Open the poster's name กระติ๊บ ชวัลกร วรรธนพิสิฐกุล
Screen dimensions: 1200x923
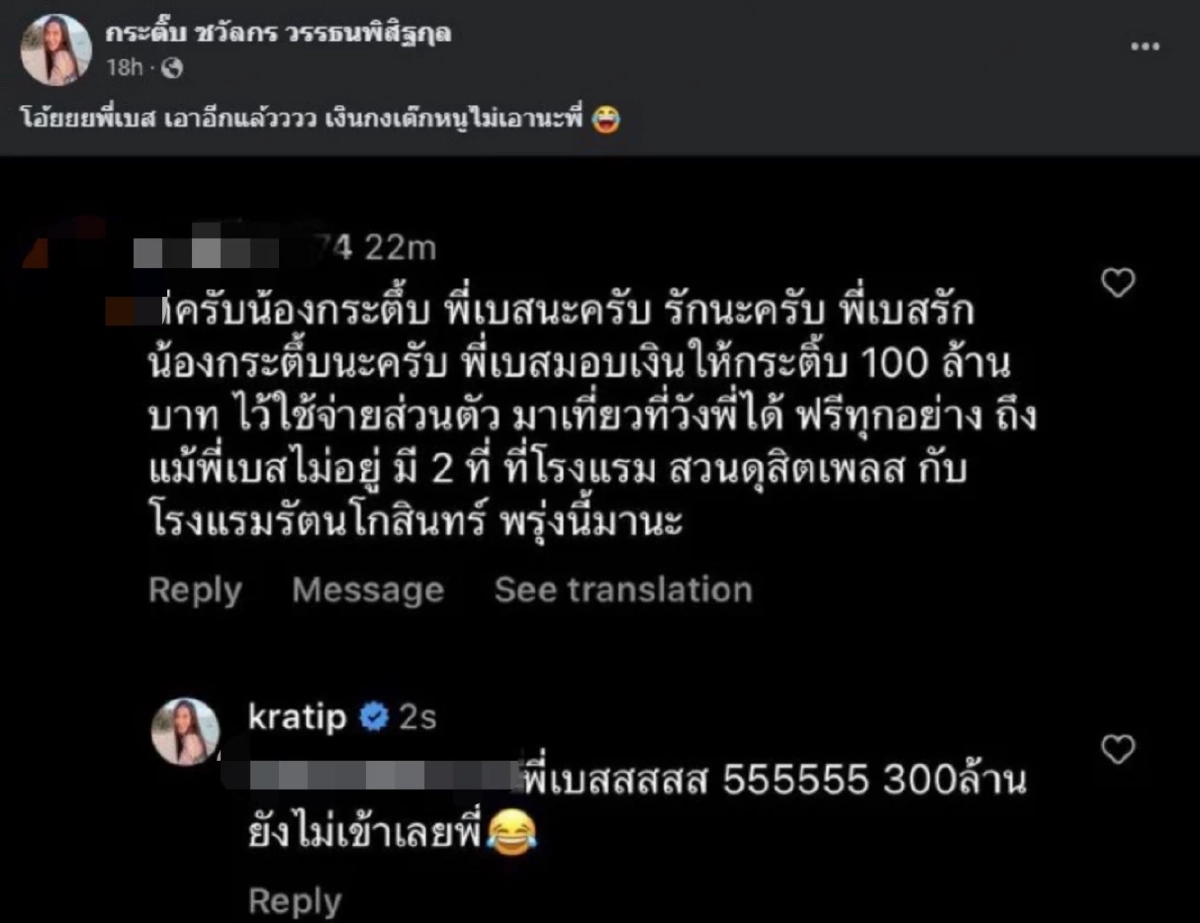click(278, 33)
